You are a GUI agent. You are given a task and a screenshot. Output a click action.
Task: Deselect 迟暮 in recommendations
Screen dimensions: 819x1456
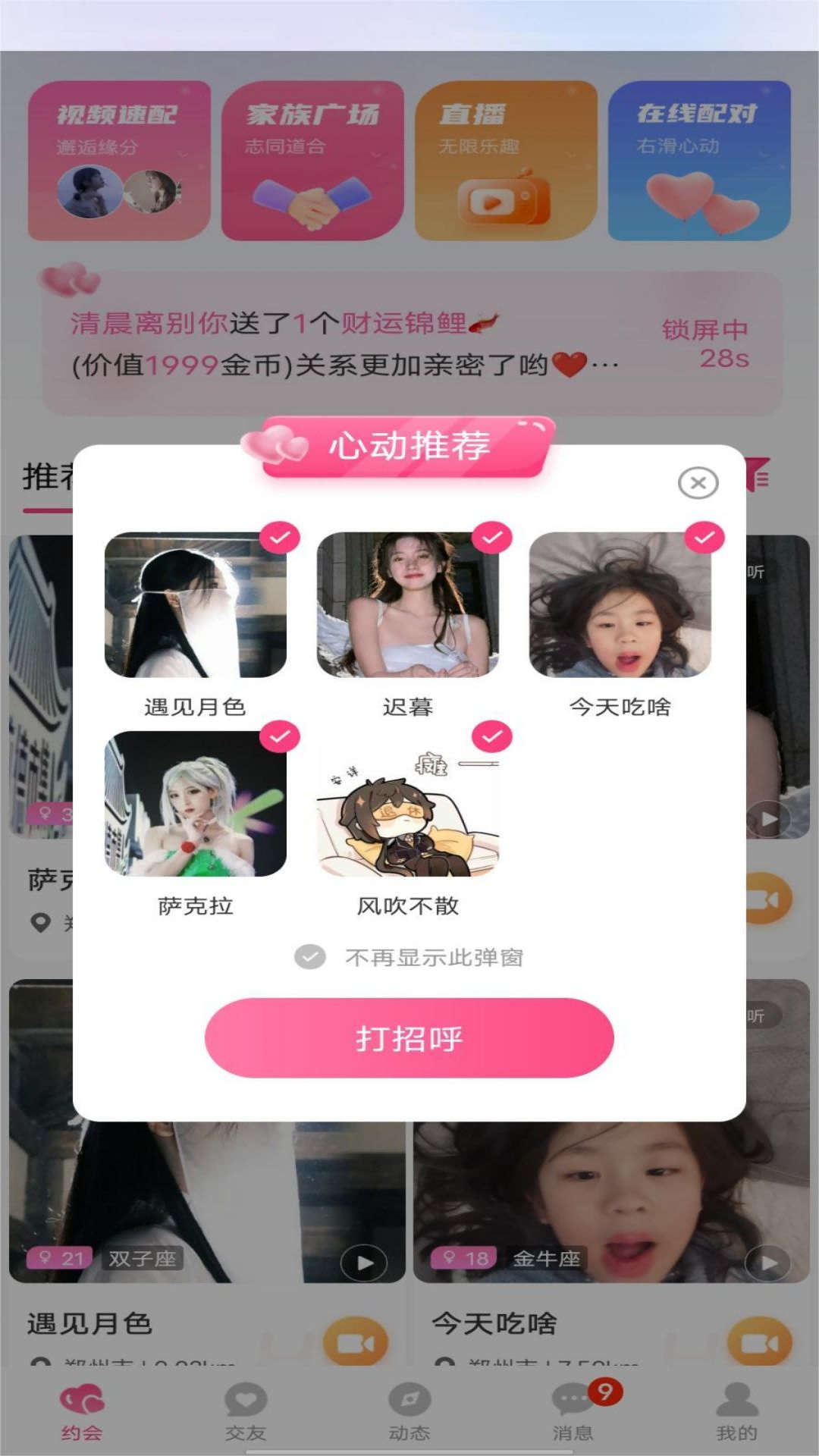(492, 538)
